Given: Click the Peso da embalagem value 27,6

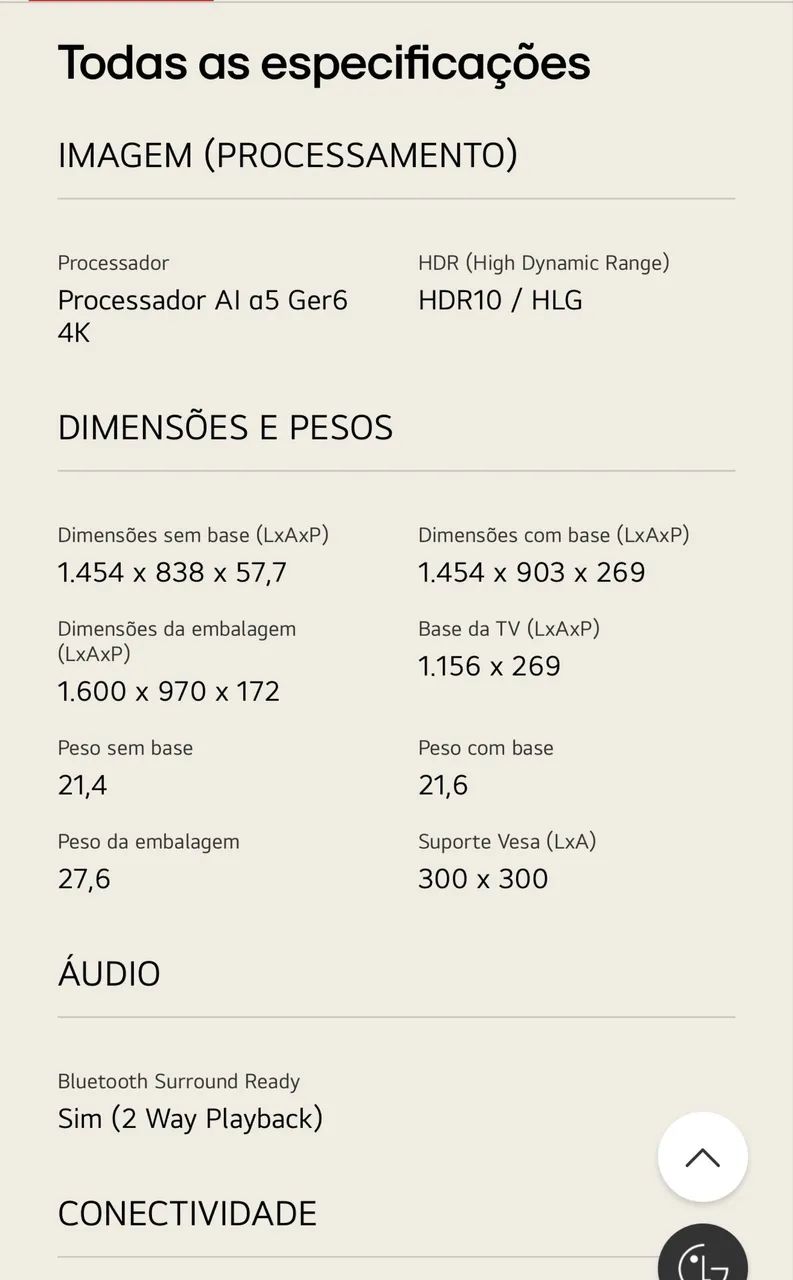Looking at the screenshot, I should [84, 878].
